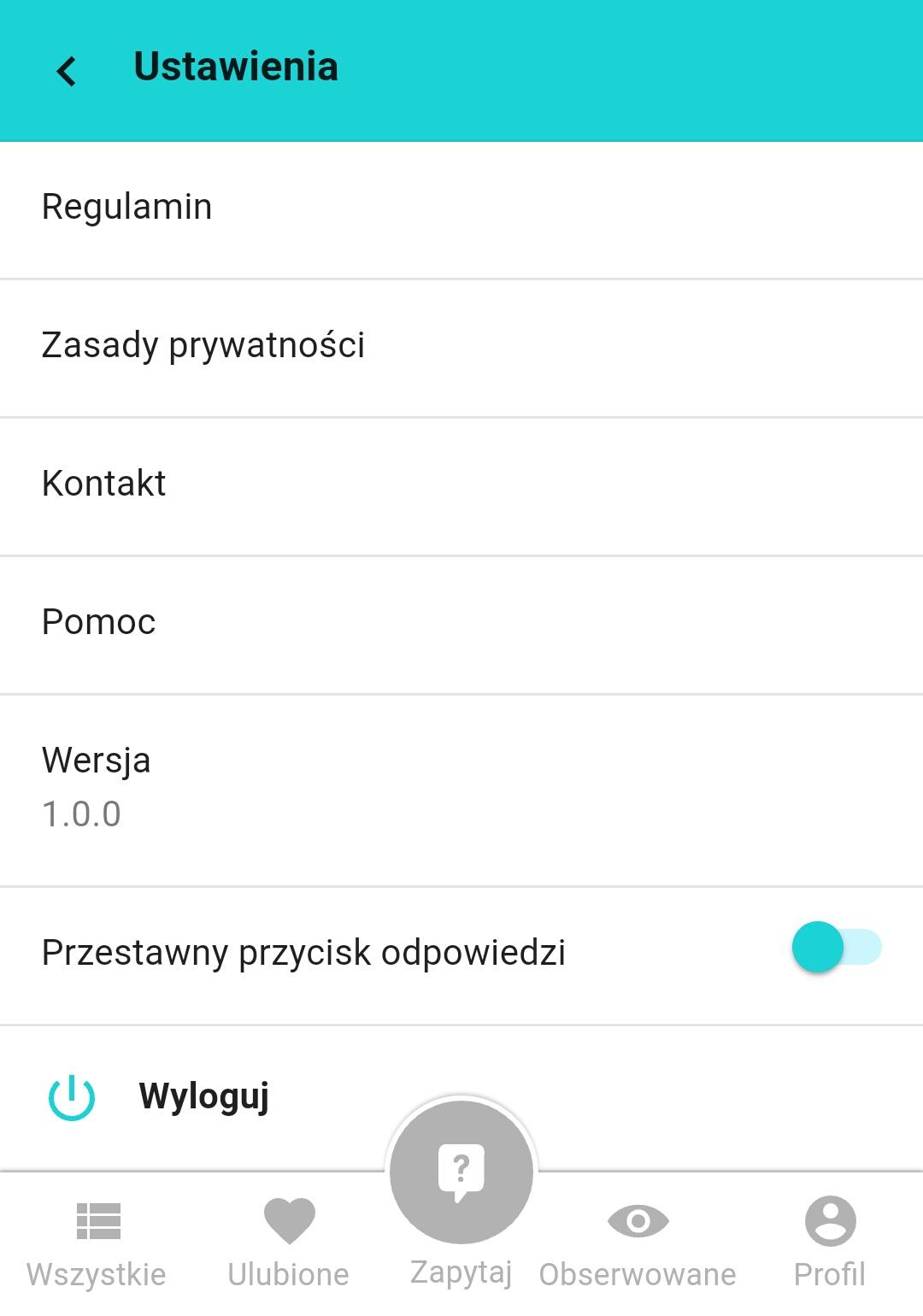Tap the Zapytaj question button
The width and height of the screenshot is (923, 1316).
[461, 1172]
